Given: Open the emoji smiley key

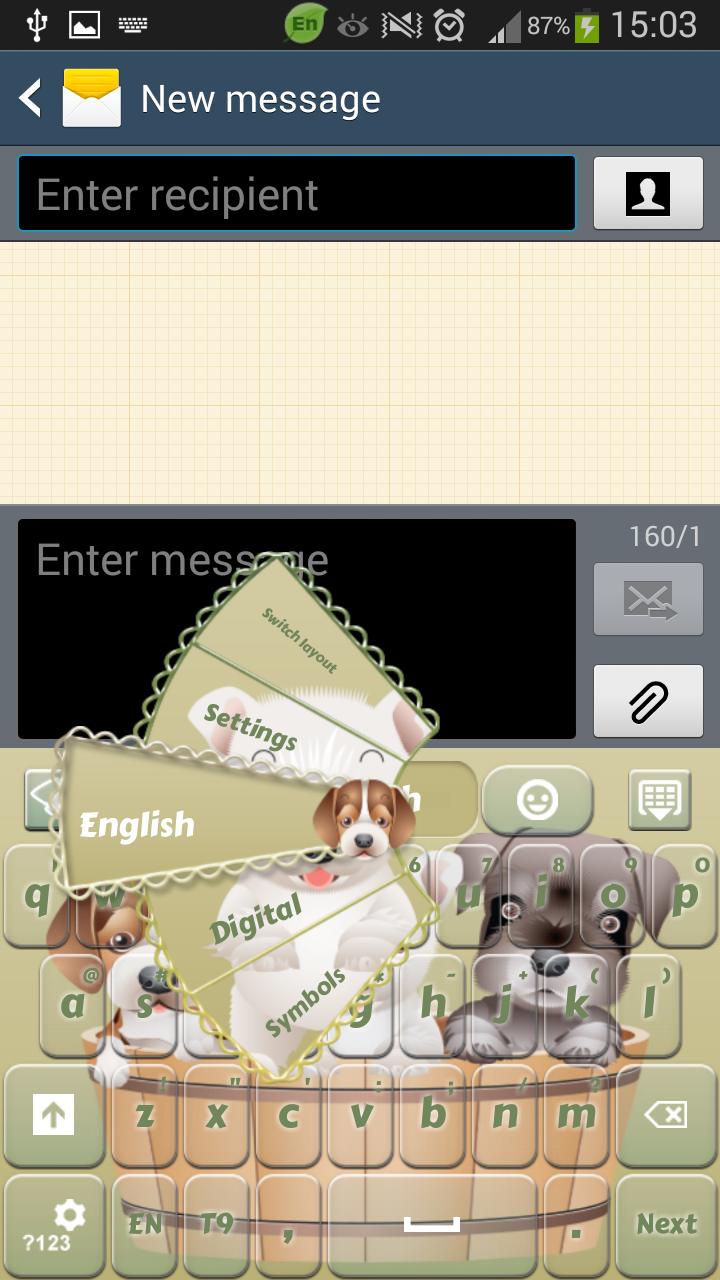Looking at the screenshot, I should click(x=537, y=800).
